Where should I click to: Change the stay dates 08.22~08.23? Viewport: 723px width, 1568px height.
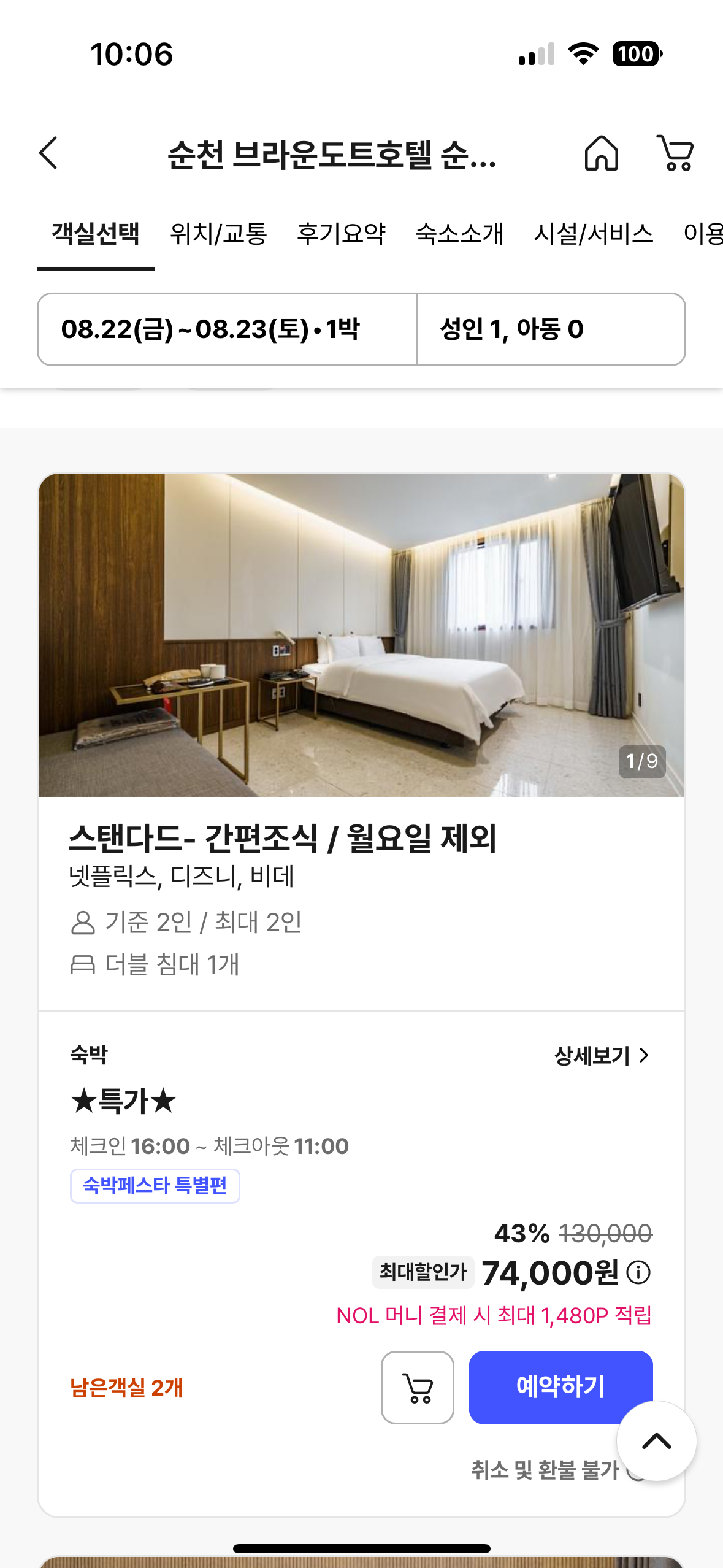pyautogui.click(x=228, y=329)
